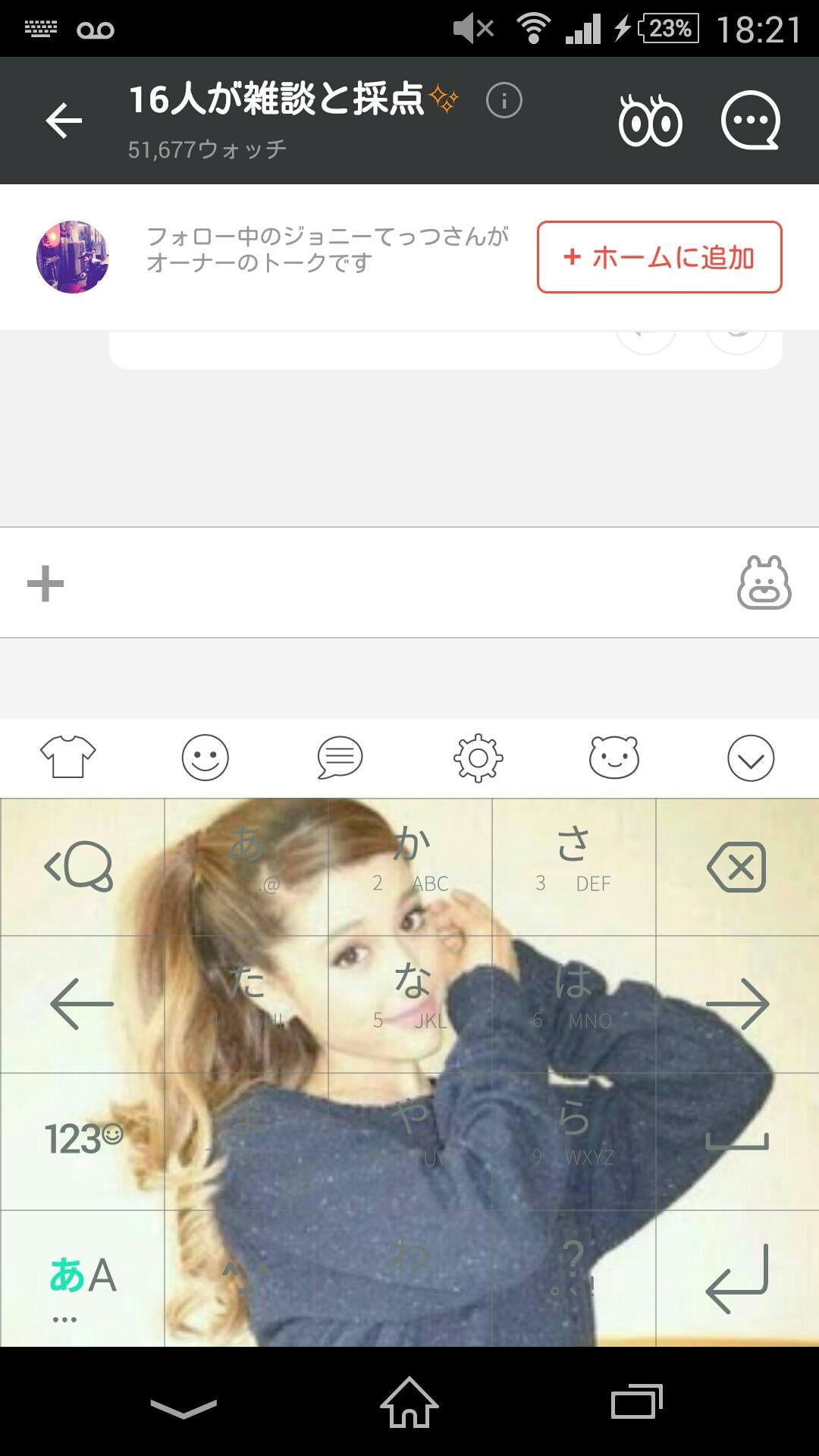Go back with the arrow in the header
Viewport: 819px width, 1456px height.
pyautogui.click(x=64, y=120)
